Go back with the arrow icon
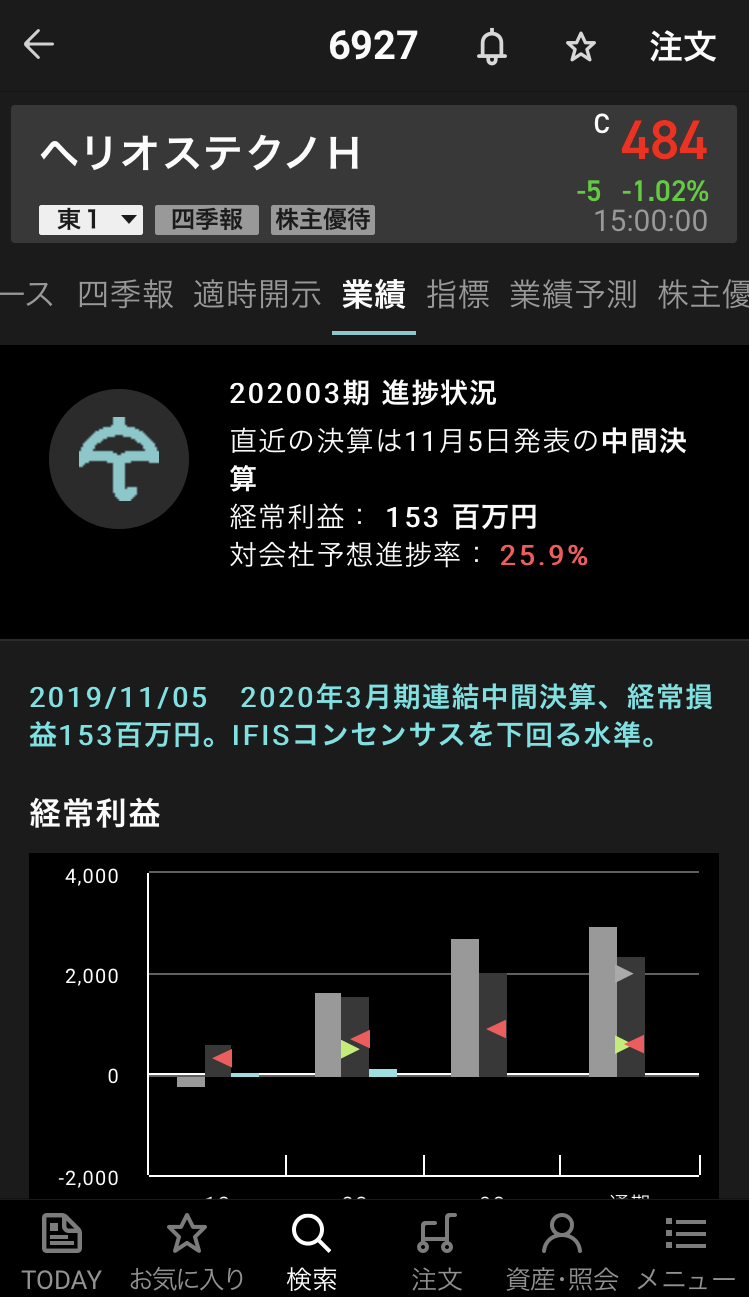The width and height of the screenshot is (749, 1297). coord(39,45)
